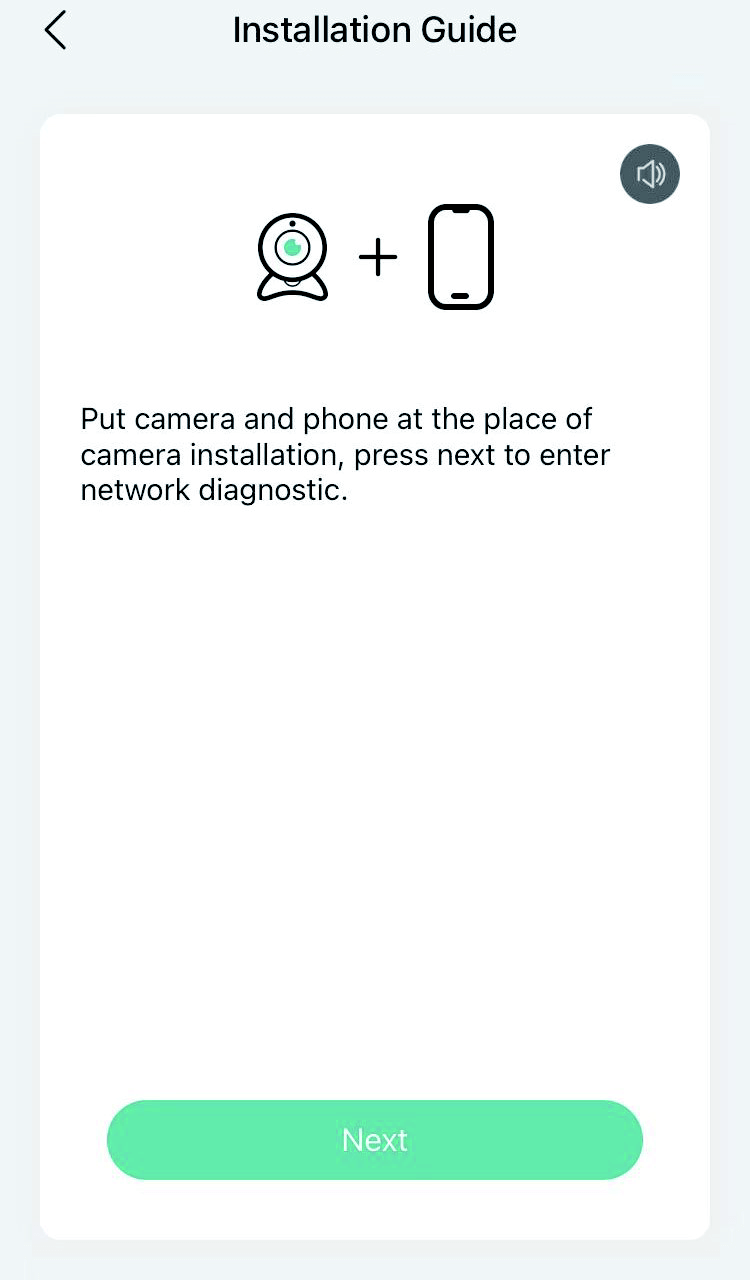This screenshot has width=750, height=1280.
Task: Click the plus sign between camera and phone
Action: (378, 256)
